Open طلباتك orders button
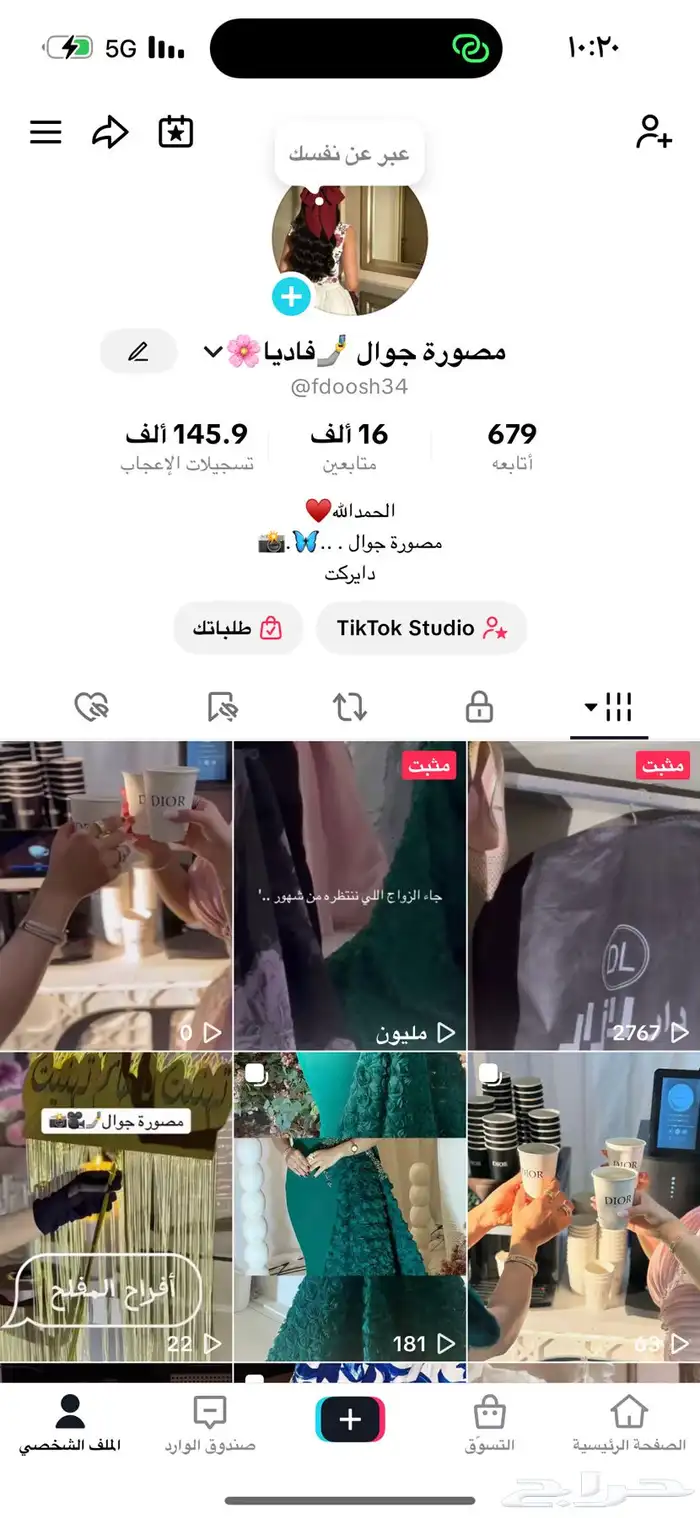The width and height of the screenshot is (700, 1518). coord(238,628)
